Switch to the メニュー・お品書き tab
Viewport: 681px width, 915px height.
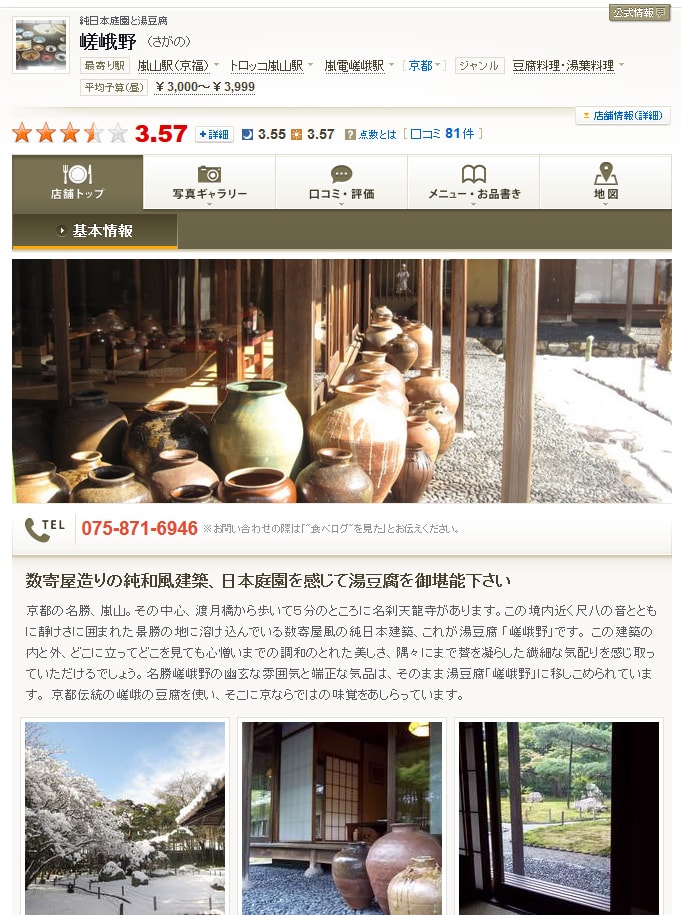click(473, 182)
